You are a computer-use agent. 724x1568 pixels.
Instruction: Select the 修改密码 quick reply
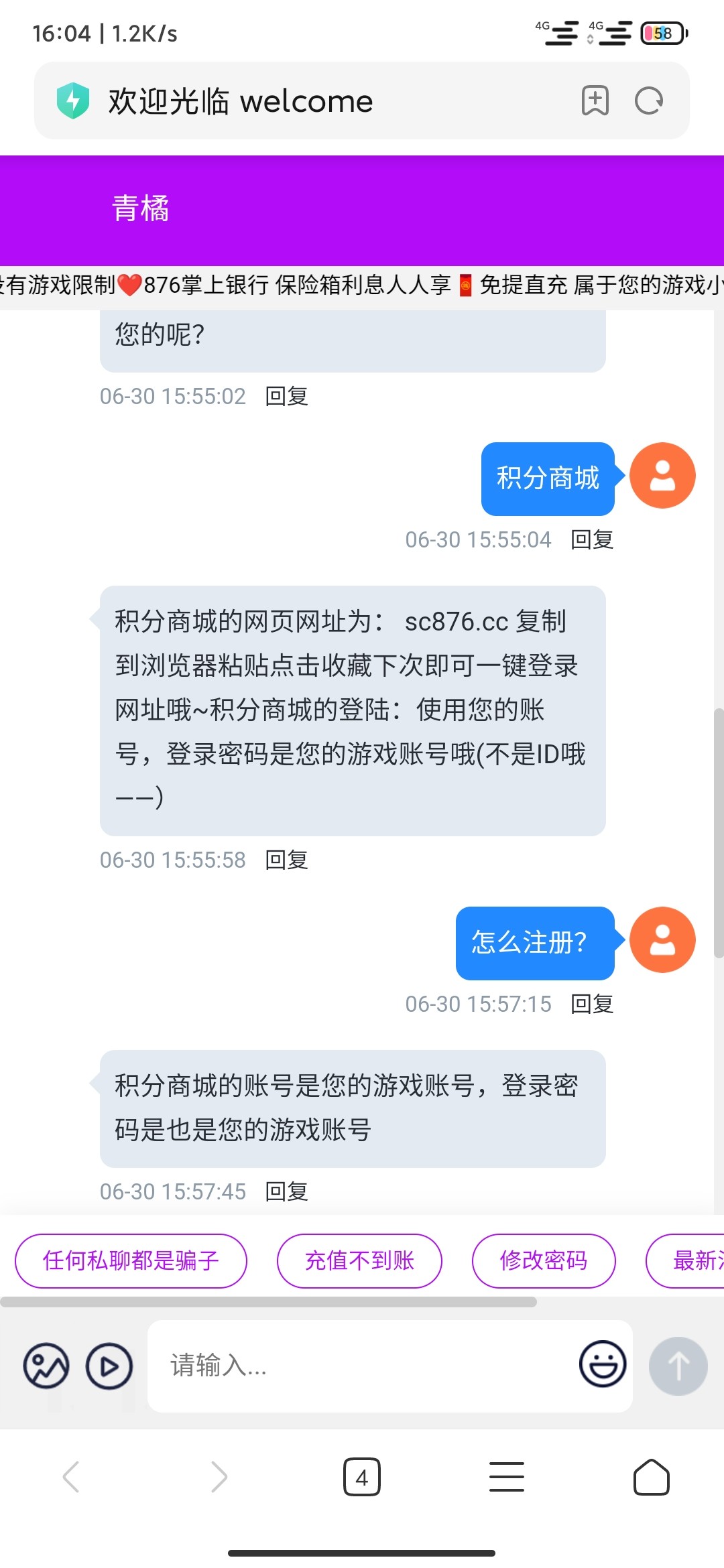pos(544,1260)
